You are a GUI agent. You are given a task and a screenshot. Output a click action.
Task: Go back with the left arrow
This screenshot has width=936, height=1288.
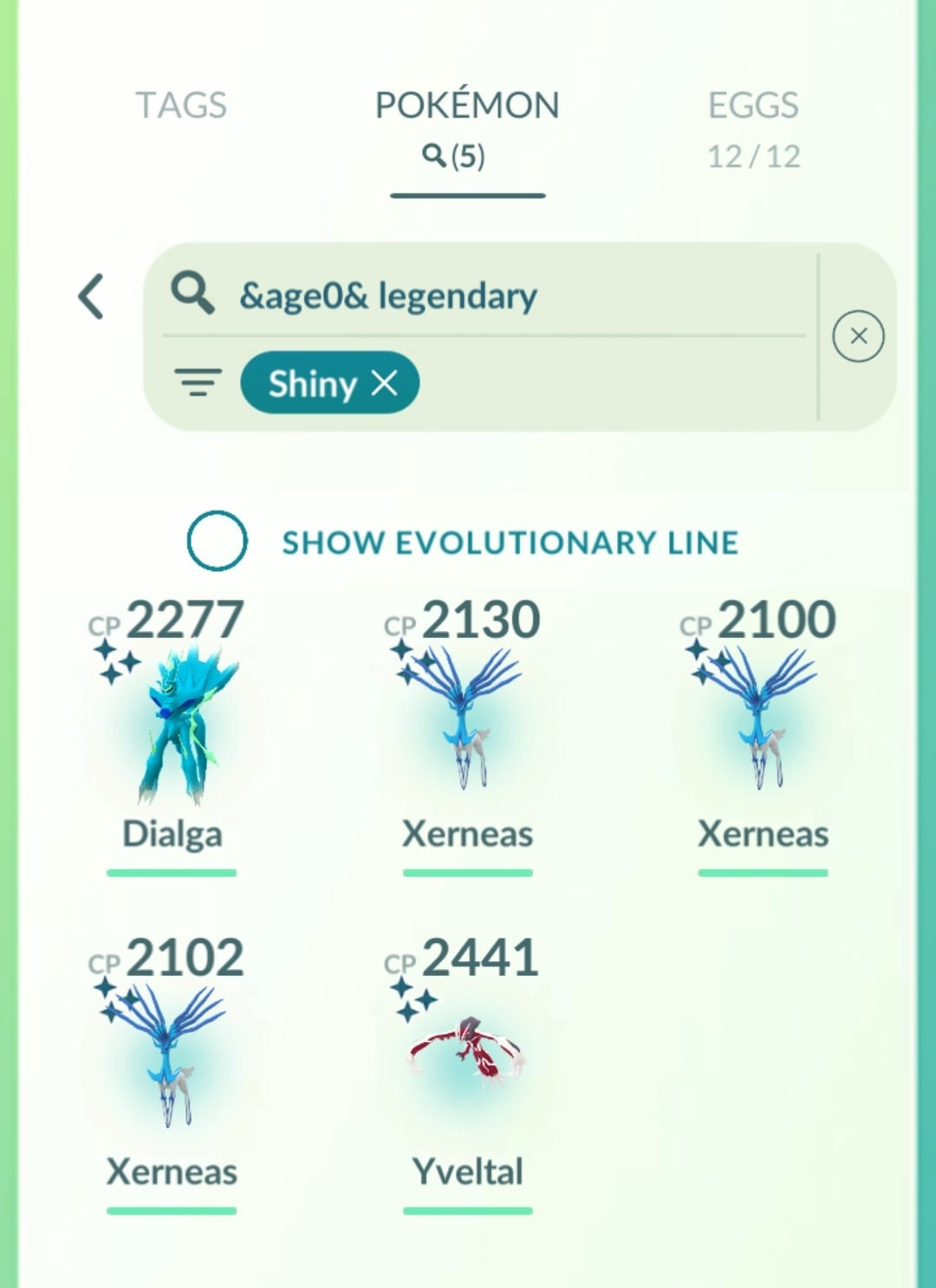(92, 297)
